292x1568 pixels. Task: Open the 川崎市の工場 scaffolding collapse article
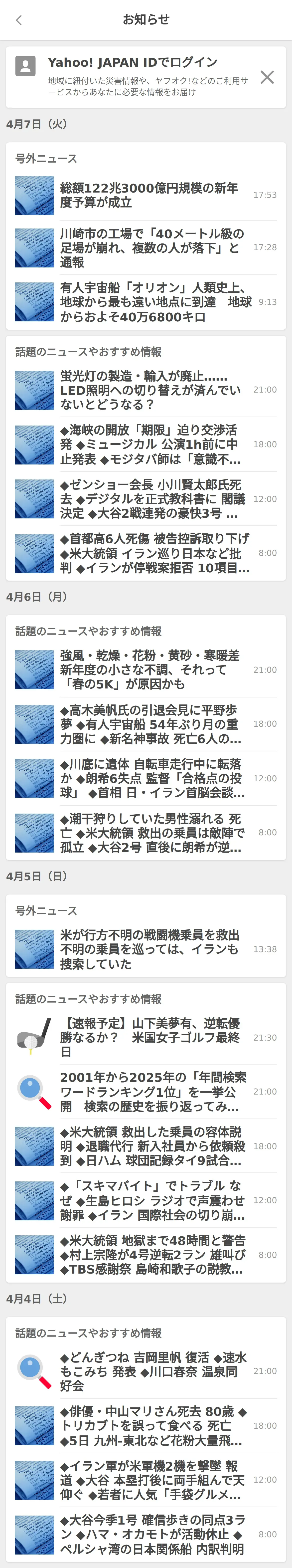click(x=152, y=248)
